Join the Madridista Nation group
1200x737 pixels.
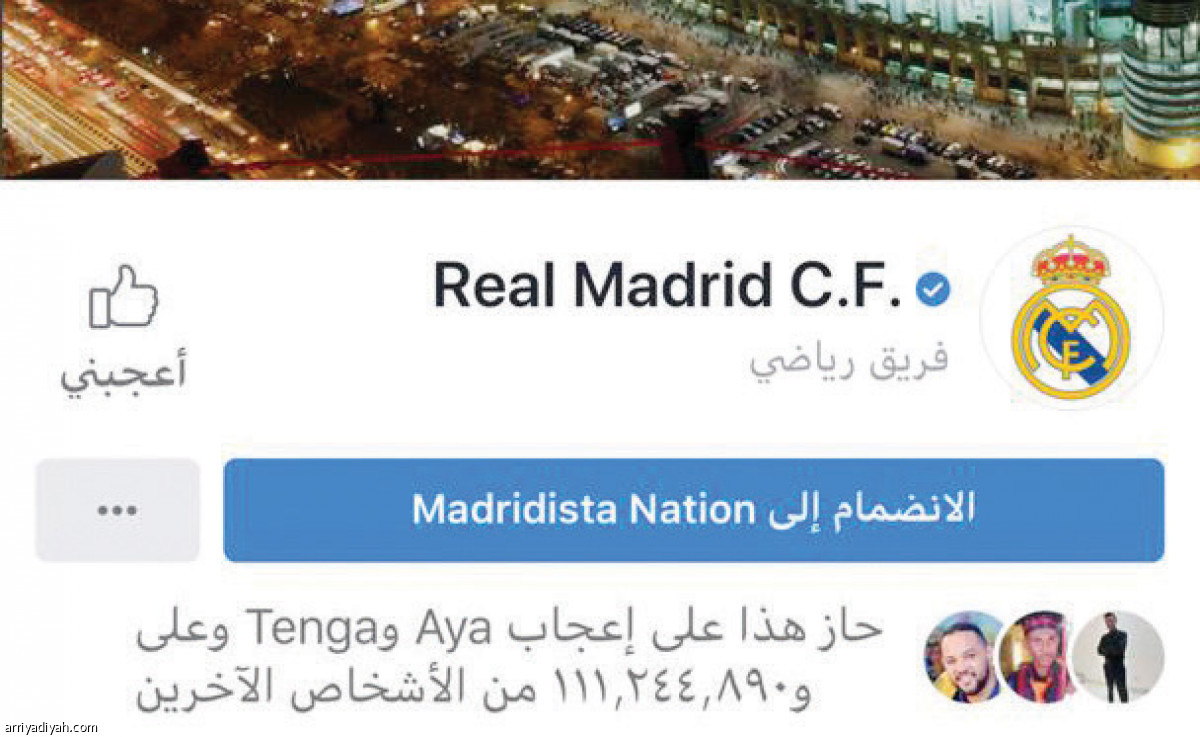(693, 510)
